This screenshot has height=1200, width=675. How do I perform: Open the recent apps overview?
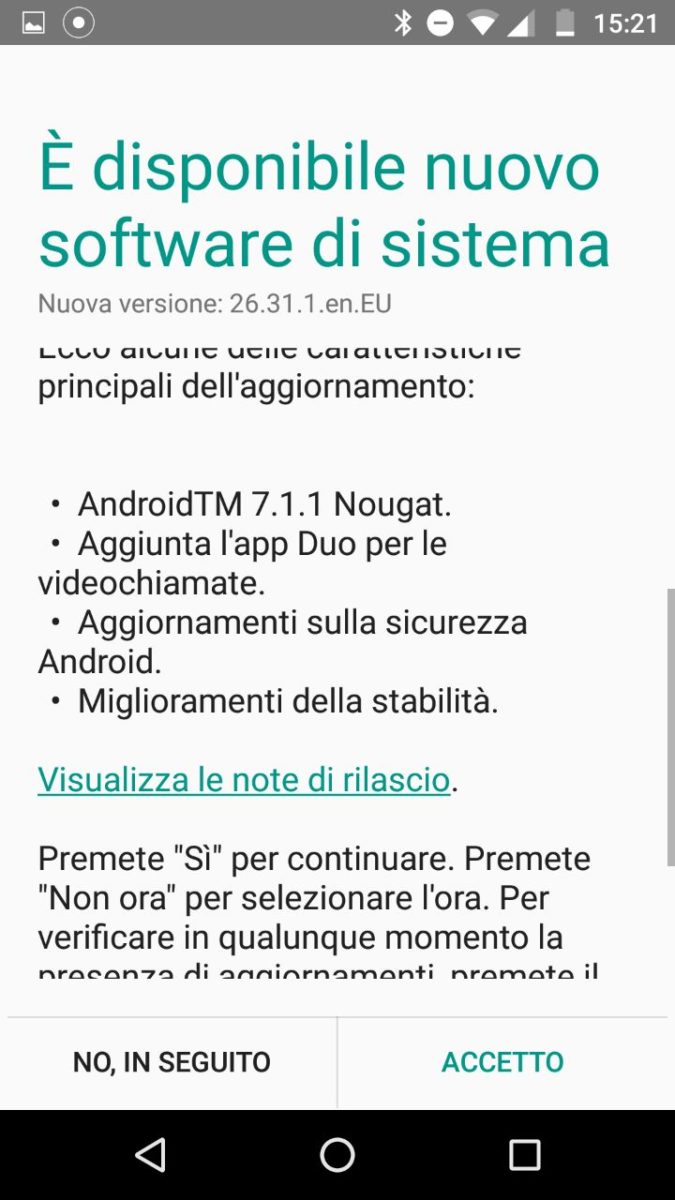pos(524,1155)
